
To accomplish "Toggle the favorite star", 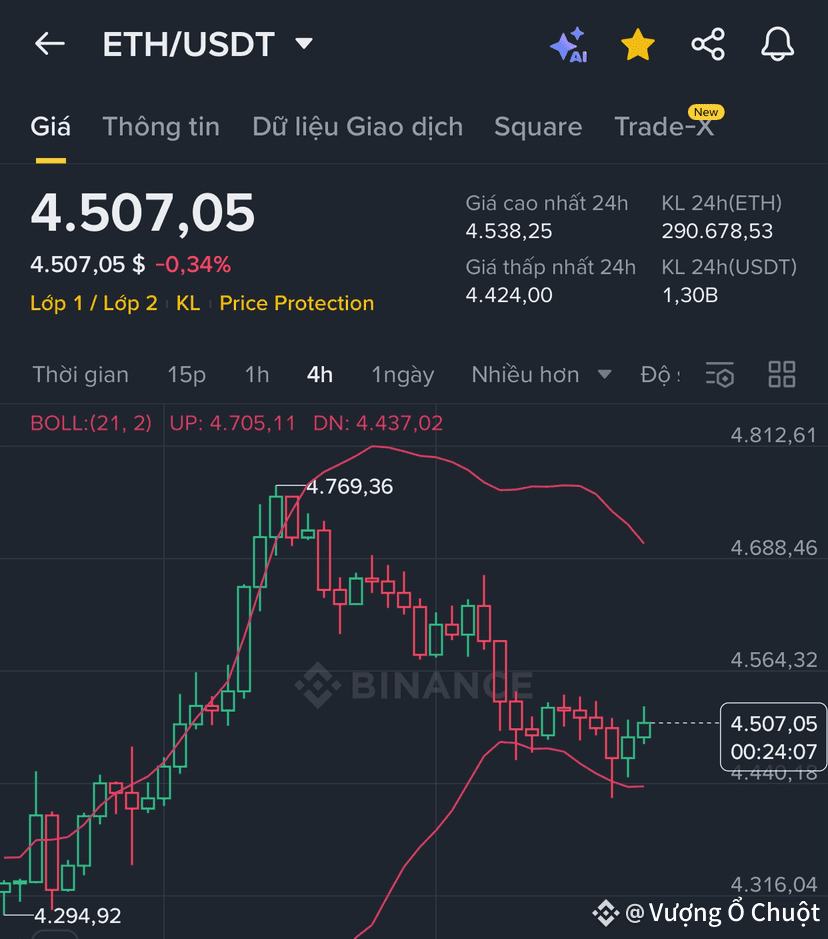I will pos(637,45).
